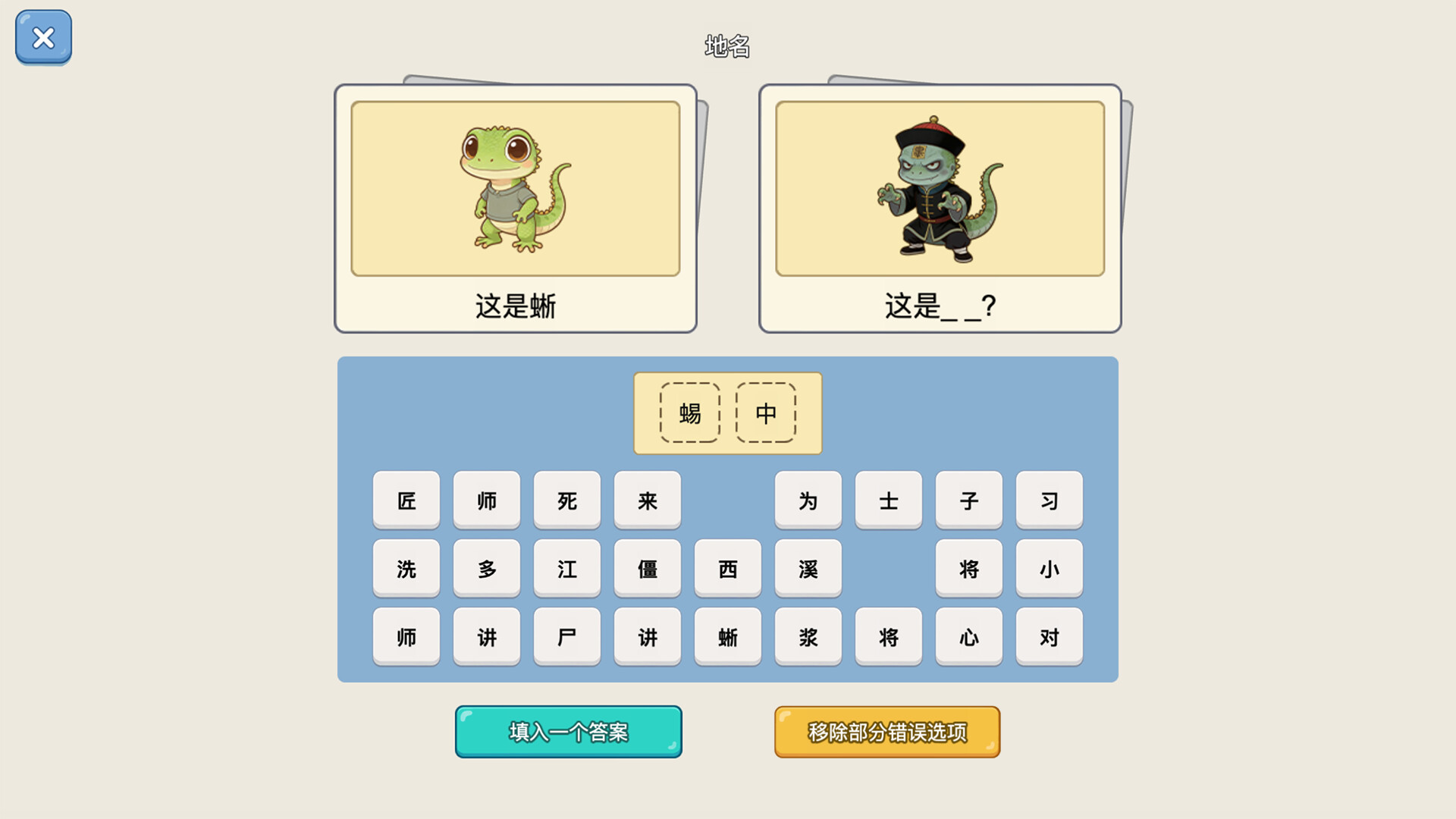Tap the 心 character tile
Viewport: 1456px width, 819px height.
pos(968,637)
